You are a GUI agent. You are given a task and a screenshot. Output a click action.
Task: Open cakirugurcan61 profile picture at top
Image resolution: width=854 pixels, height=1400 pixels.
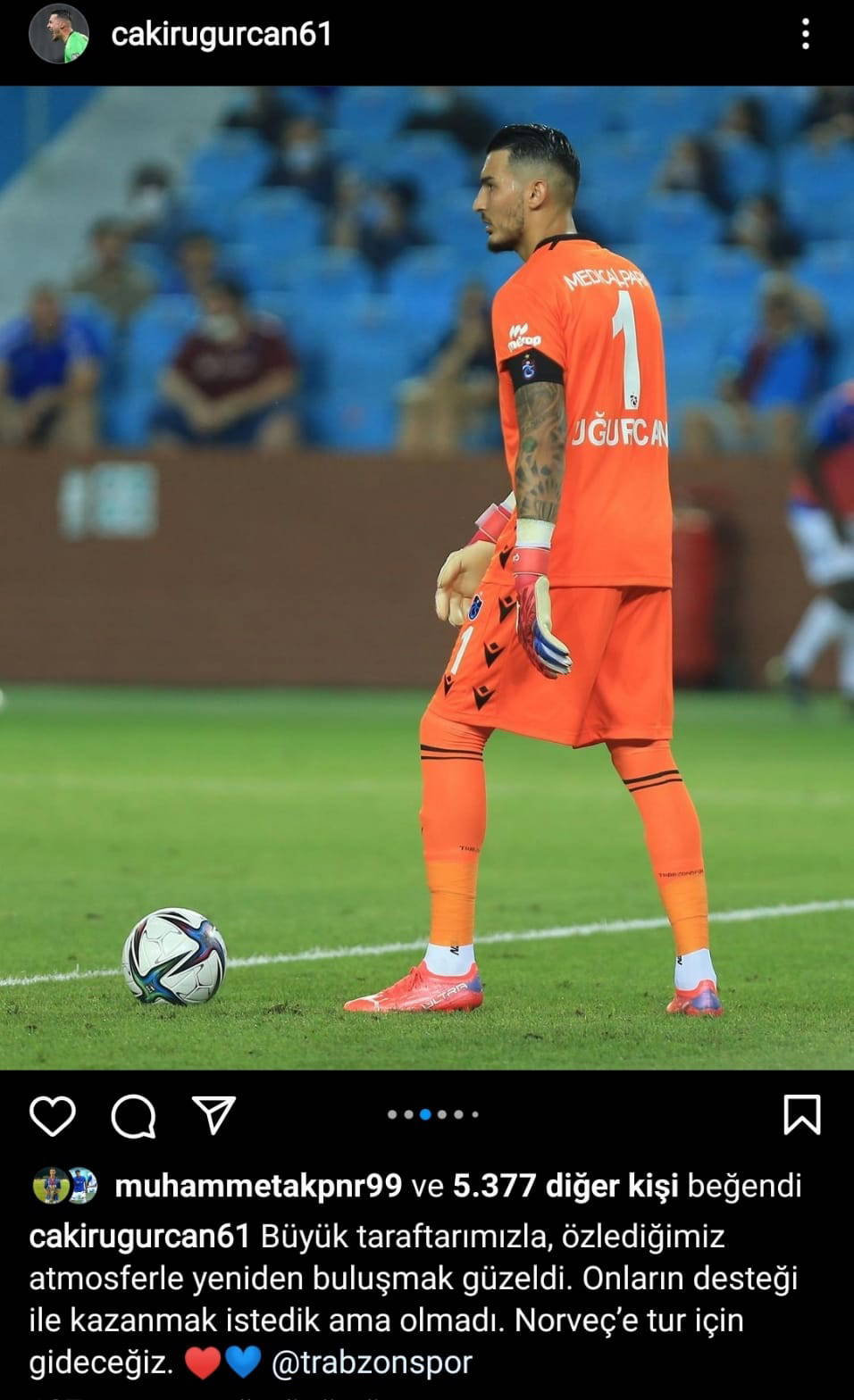coord(59,34)
